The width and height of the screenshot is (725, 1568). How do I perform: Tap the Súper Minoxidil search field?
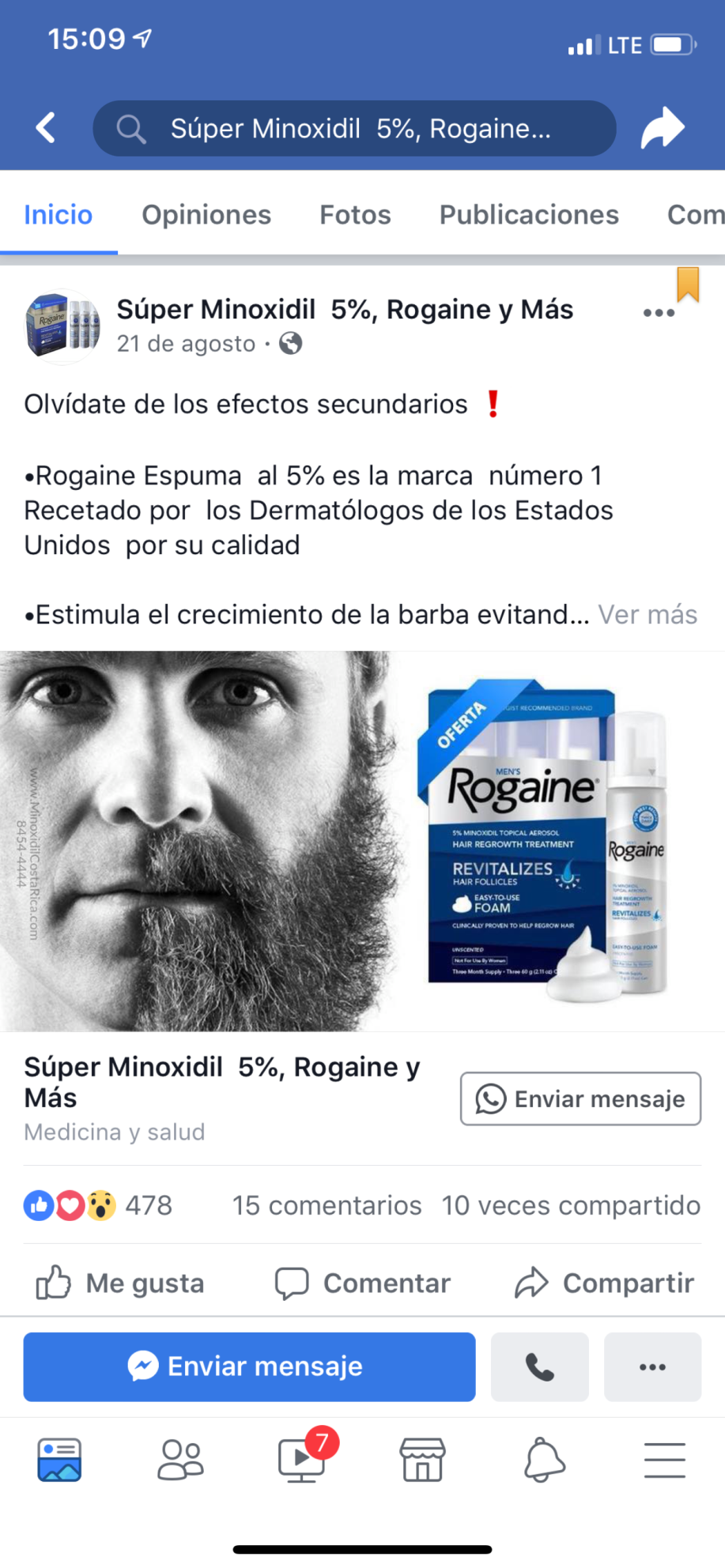pos(354,128)
